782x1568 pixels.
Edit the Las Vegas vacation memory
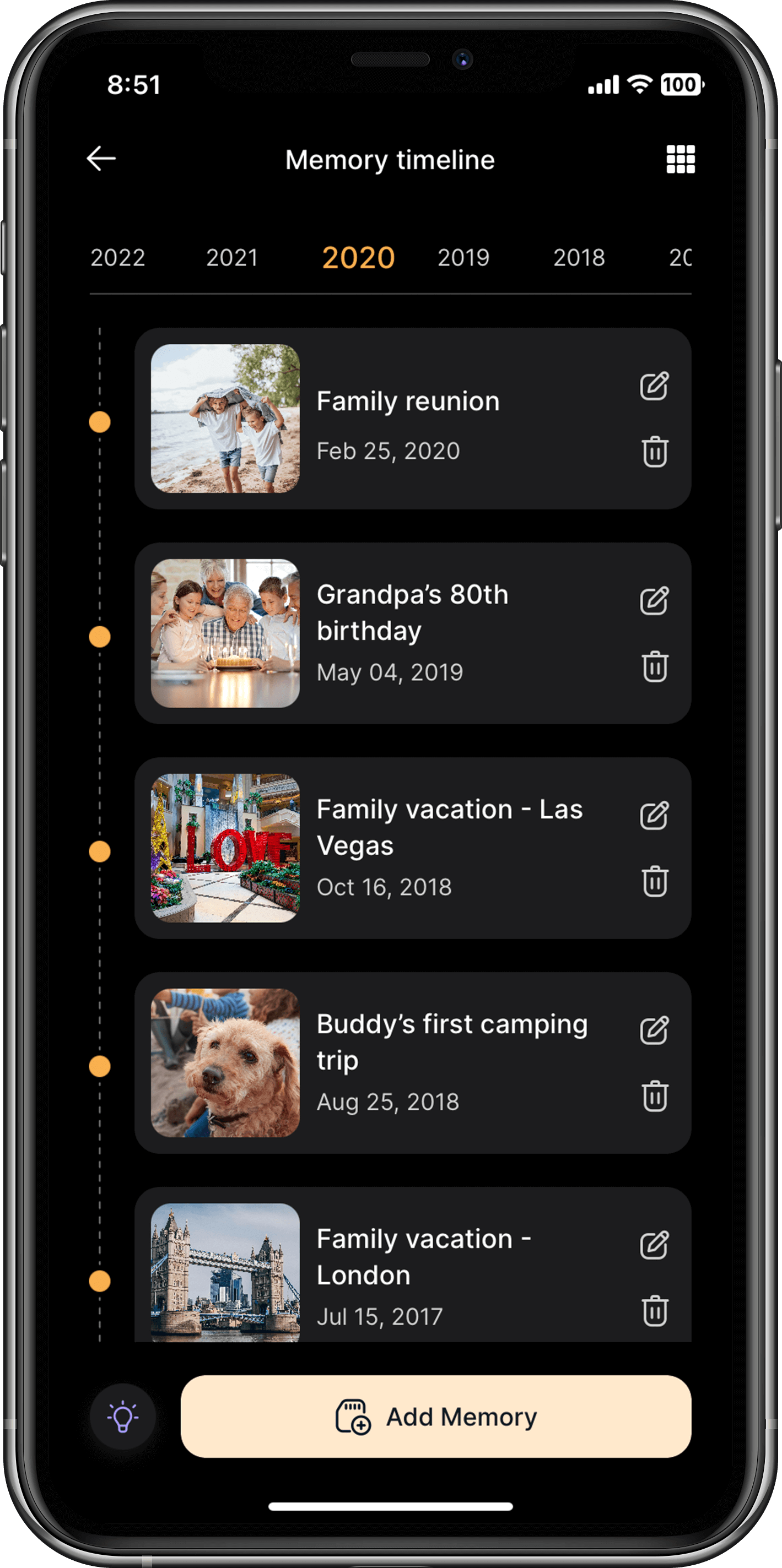pyautogui.click(x=655, y=816)
